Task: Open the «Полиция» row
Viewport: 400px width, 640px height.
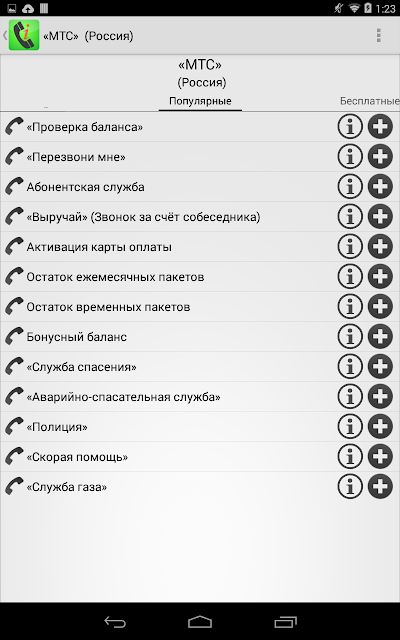Action: point(200,427)
